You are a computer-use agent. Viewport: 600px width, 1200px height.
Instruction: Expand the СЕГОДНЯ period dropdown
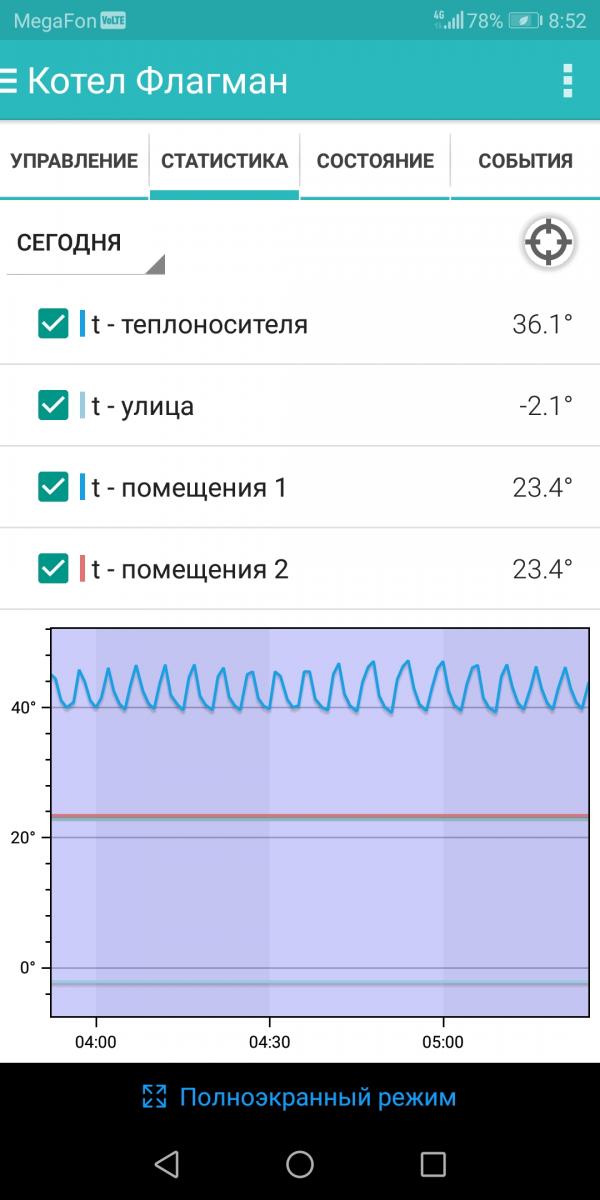click(85, 243)
